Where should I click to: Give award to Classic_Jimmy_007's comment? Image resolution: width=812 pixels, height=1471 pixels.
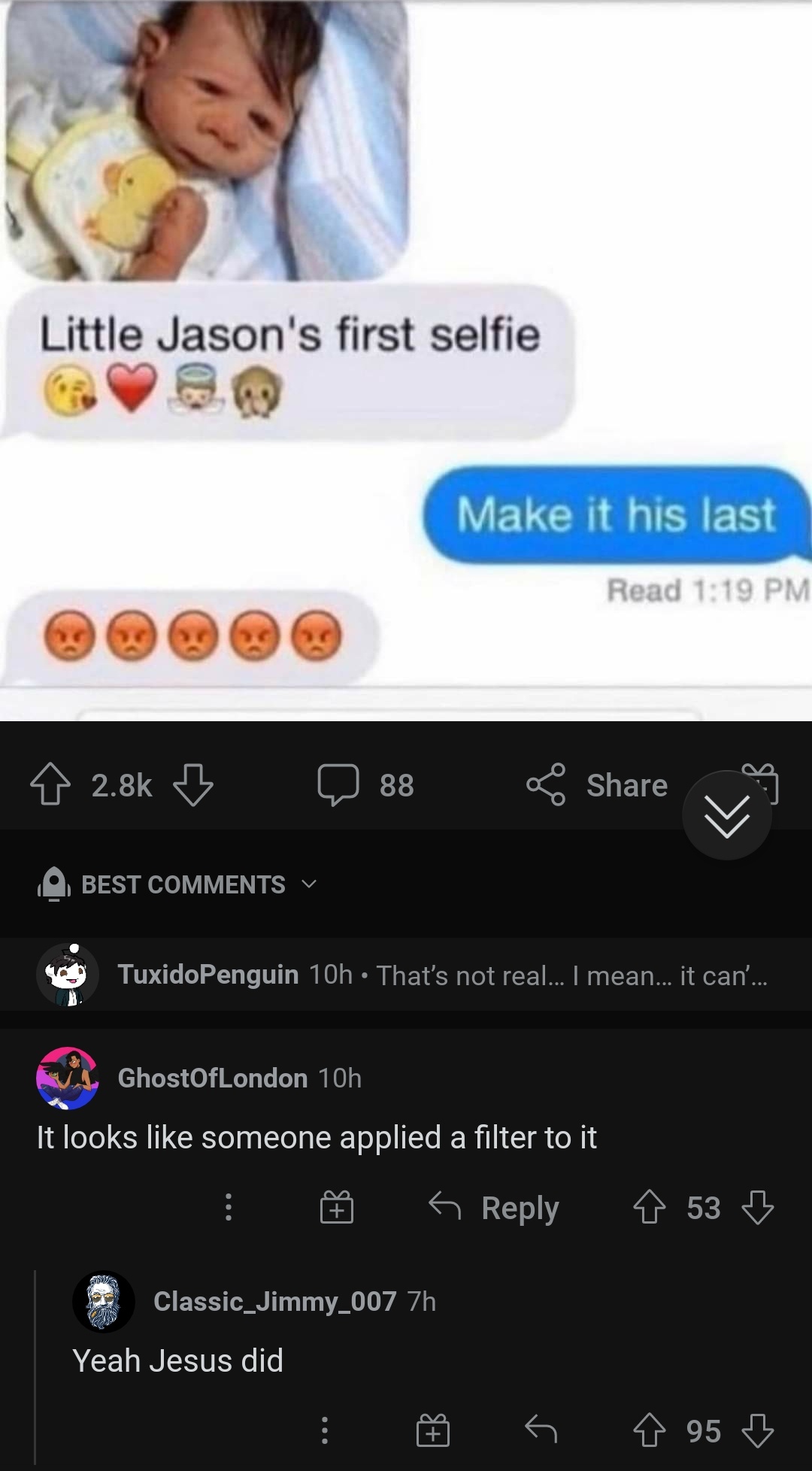[433, 1430]
